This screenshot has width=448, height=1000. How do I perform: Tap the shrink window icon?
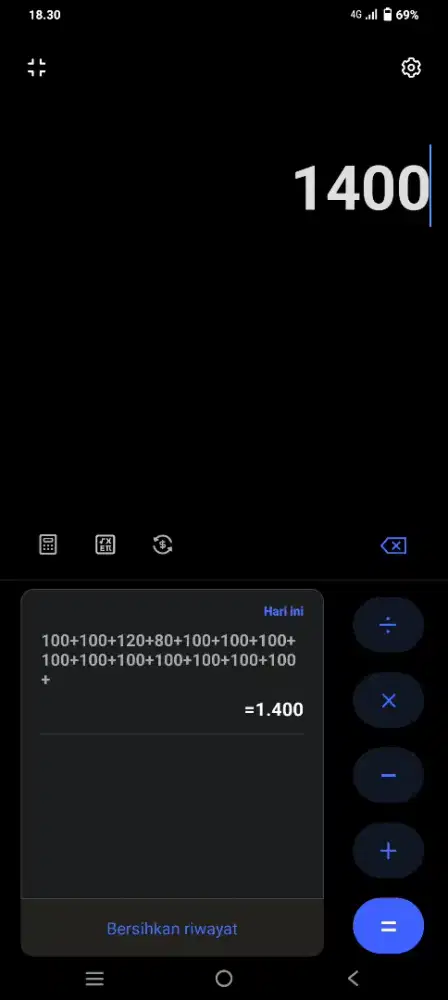37,68
